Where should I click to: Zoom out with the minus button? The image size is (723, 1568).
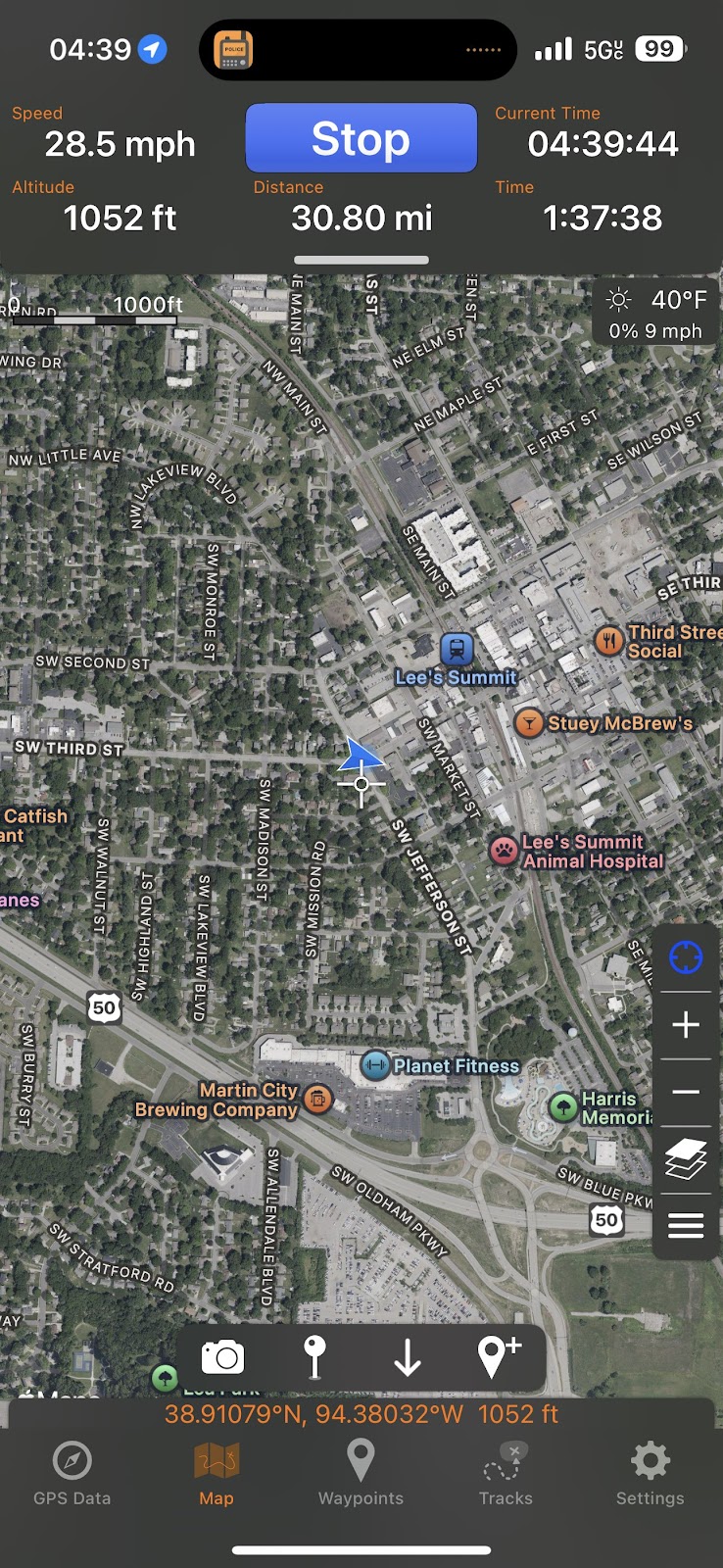686,1092
